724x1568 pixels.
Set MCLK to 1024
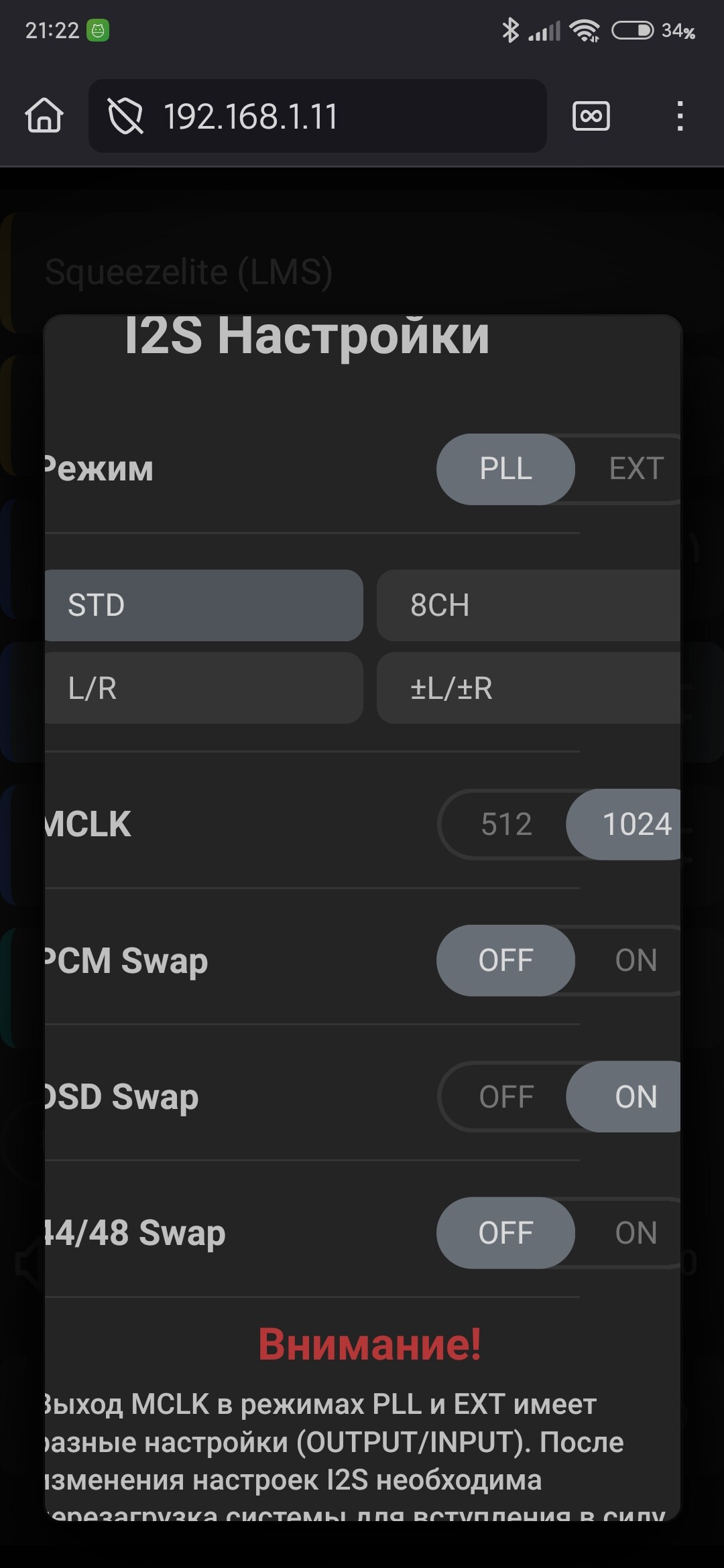(x=636, y=824)
